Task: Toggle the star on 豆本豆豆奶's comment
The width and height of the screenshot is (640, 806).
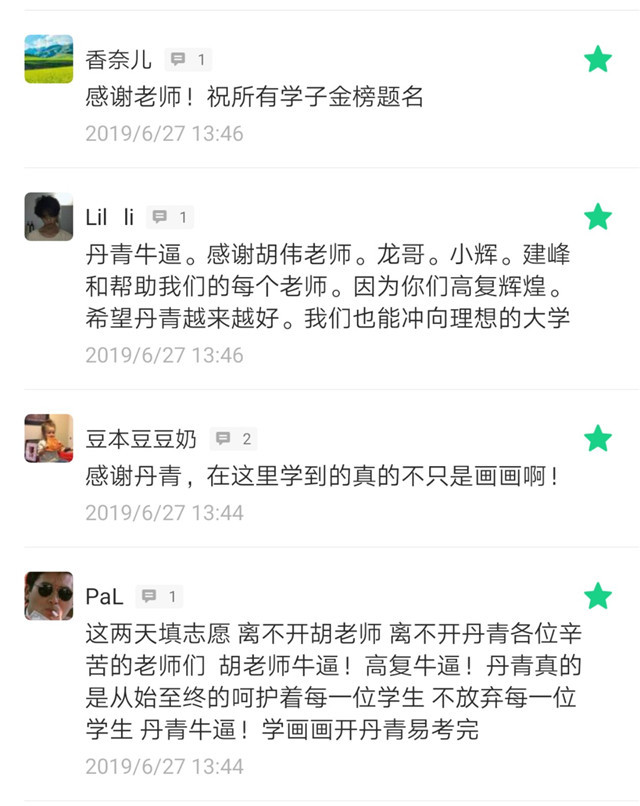Action: 597,438
